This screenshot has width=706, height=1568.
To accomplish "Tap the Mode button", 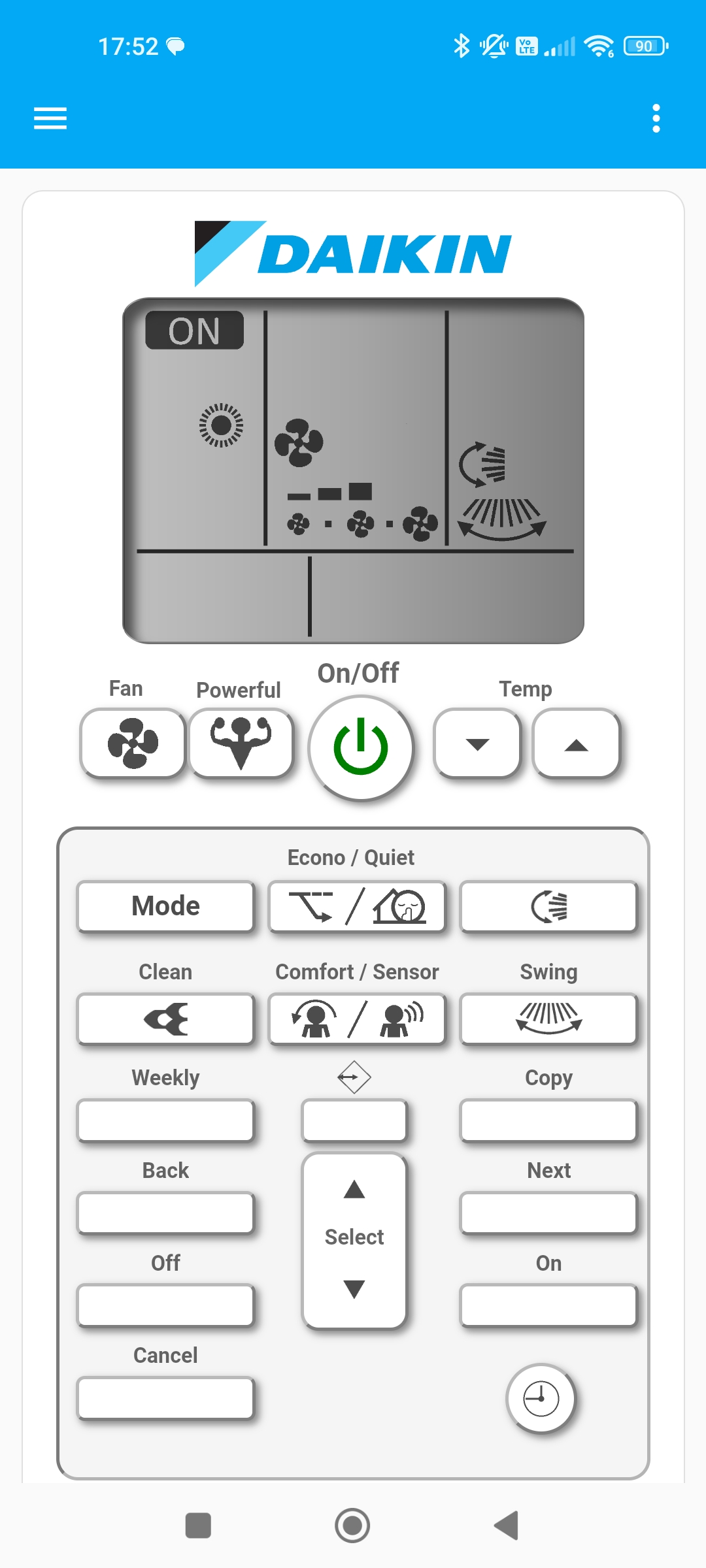I will coord(165,906).
